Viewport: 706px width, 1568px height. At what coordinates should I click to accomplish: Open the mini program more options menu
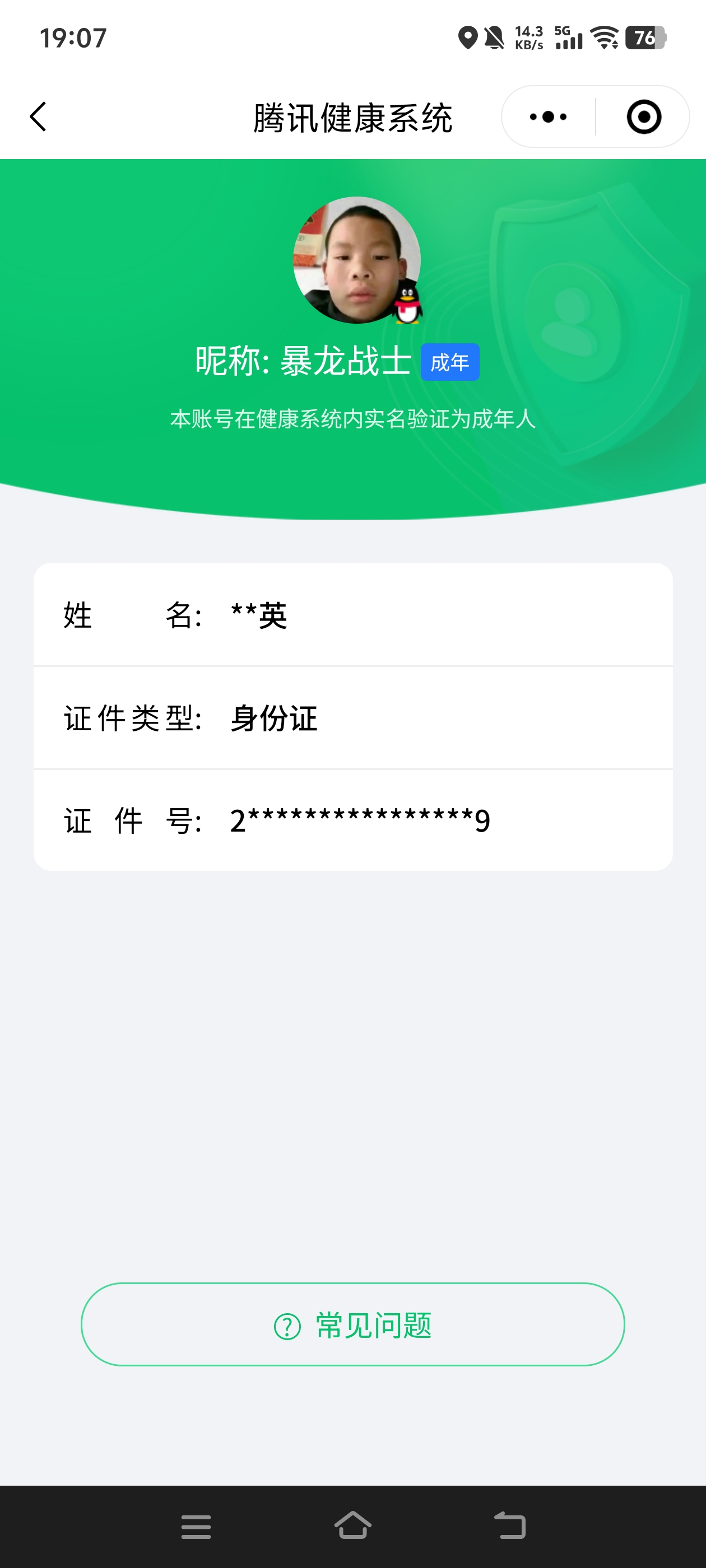click(547, 116)
